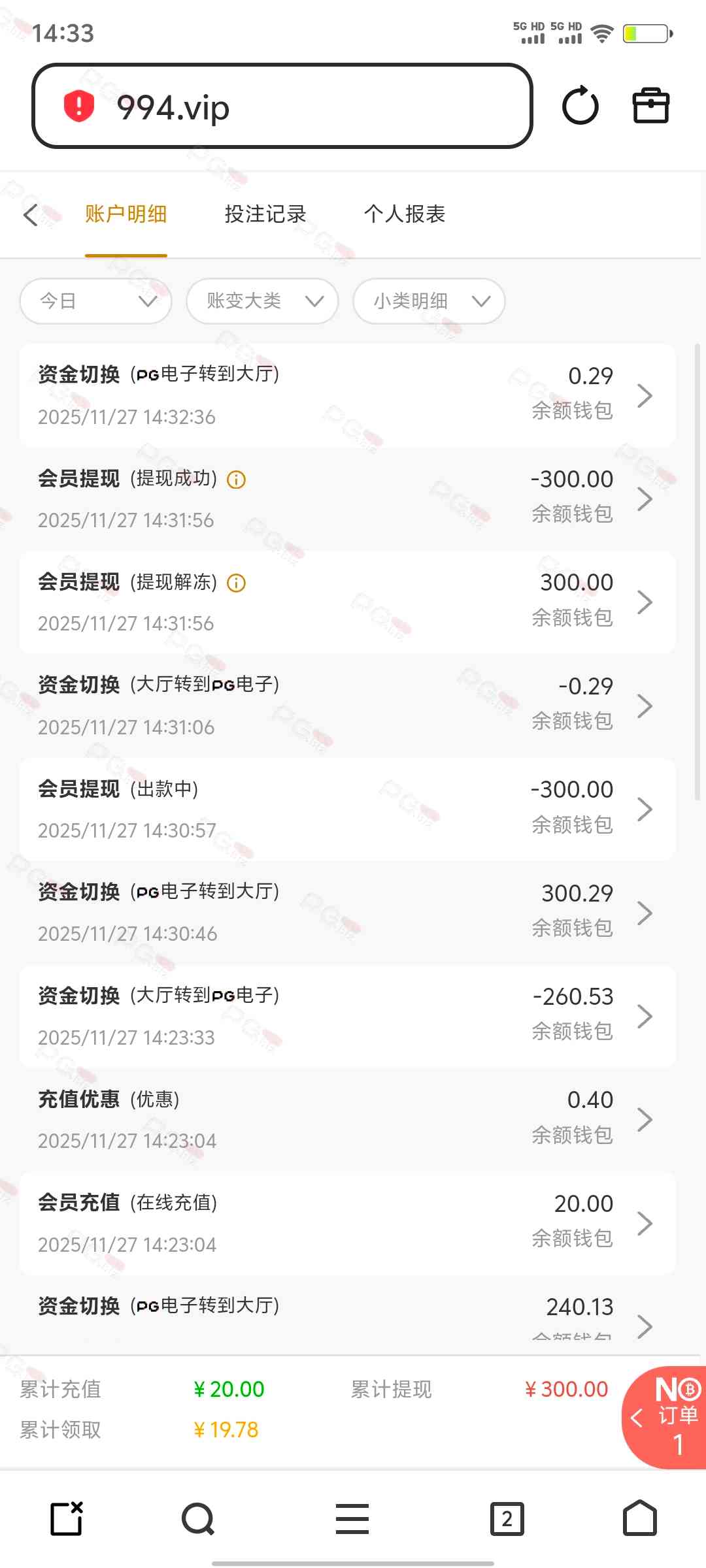View the 300.29 资金切换 record details

tap(347, 913)
